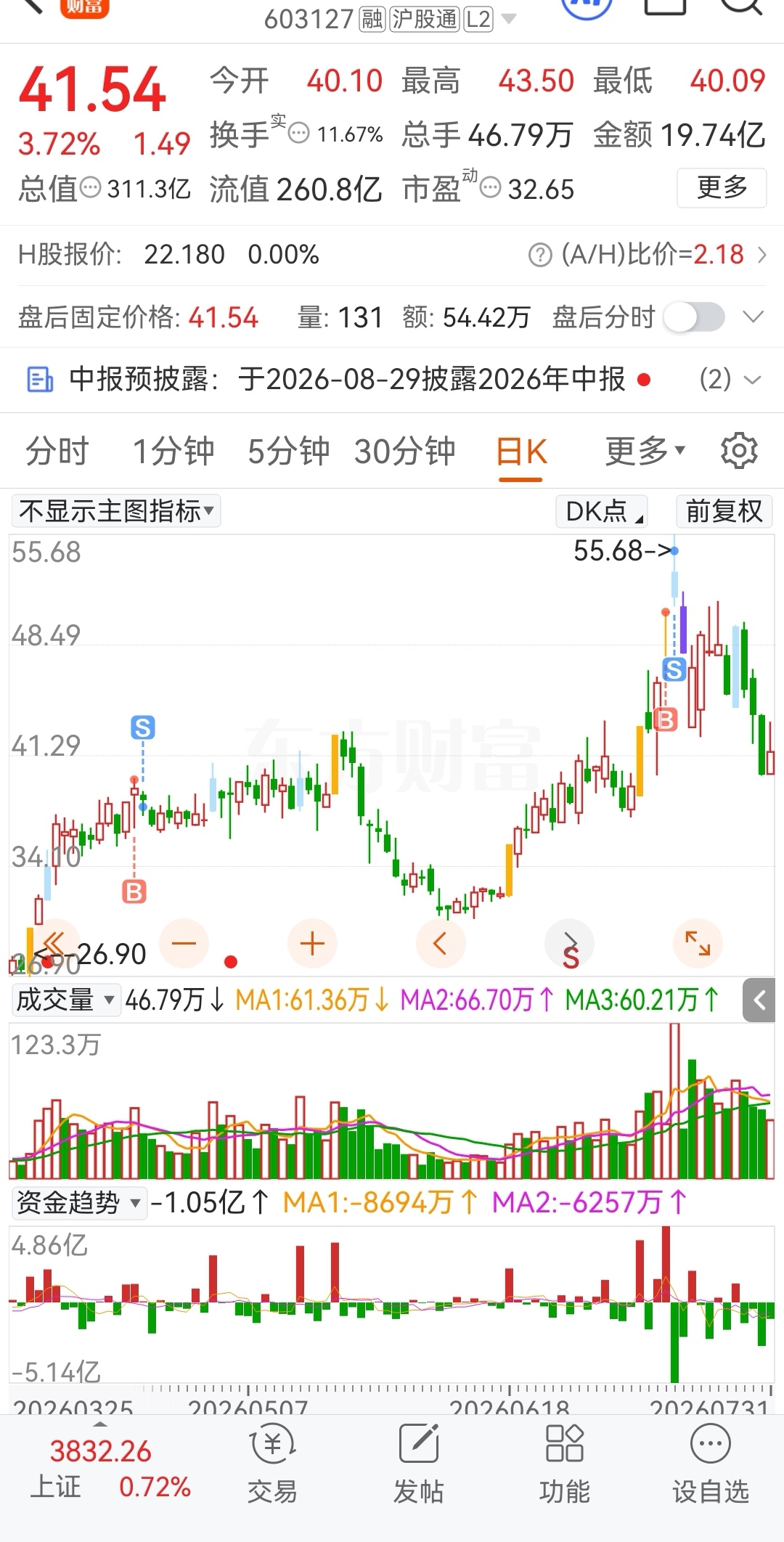Open the 成交量 indicator dropdown
Image resolution: width=784 pixels, height=1542 pixels.
[65, 1000]
